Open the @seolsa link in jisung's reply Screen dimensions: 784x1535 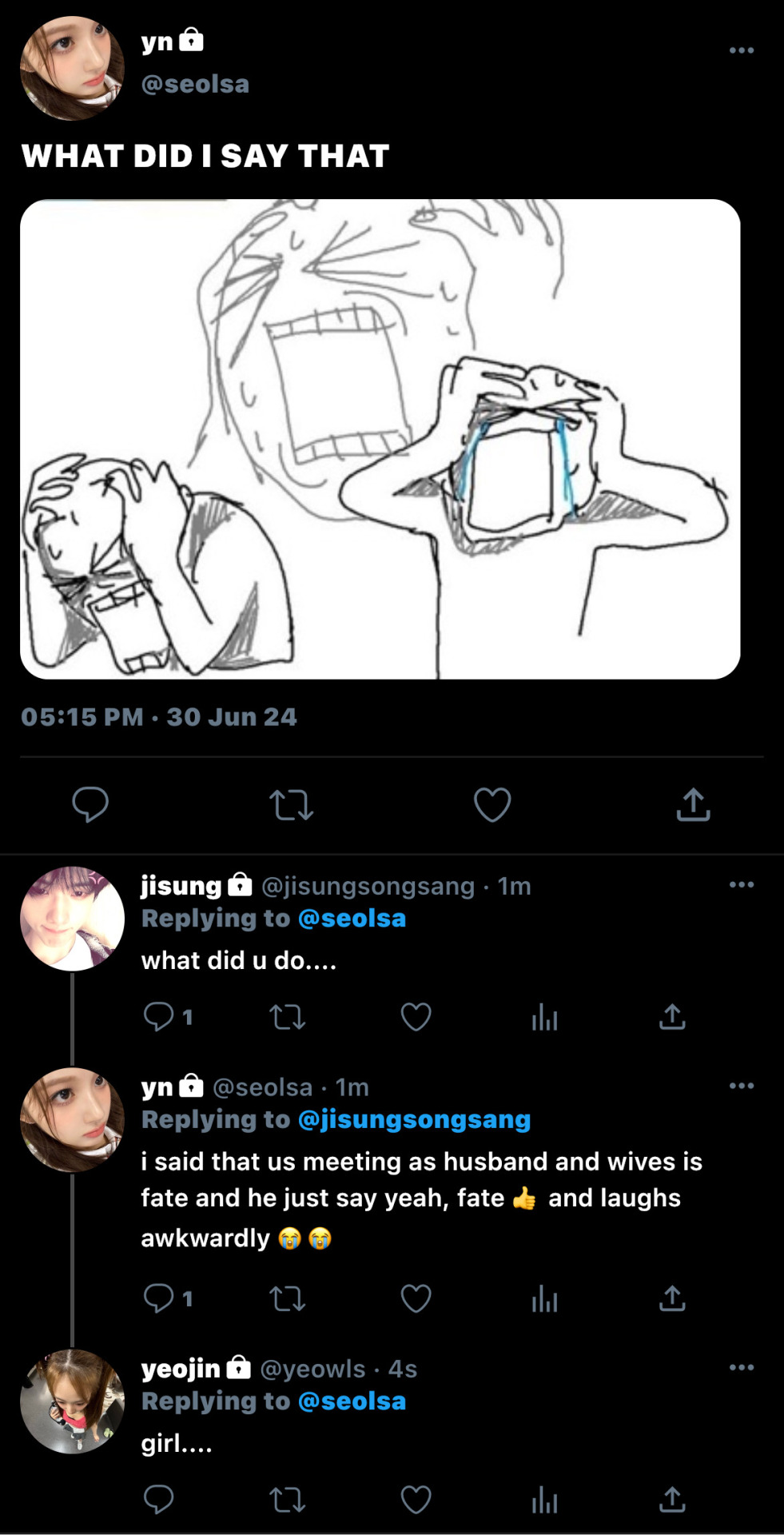[x=352, y=919]
